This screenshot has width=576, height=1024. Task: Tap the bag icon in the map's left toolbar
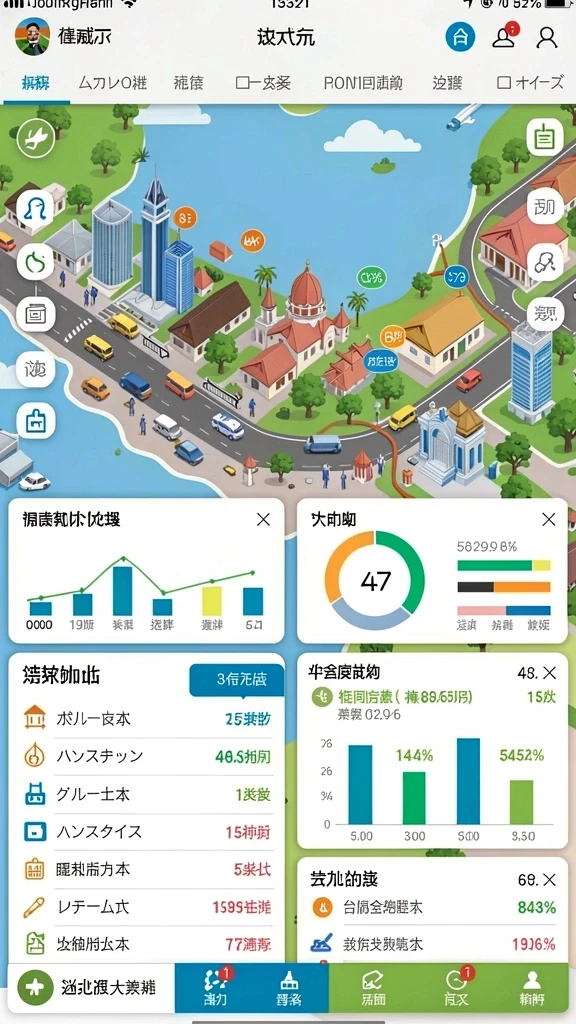tap(35, 421)
